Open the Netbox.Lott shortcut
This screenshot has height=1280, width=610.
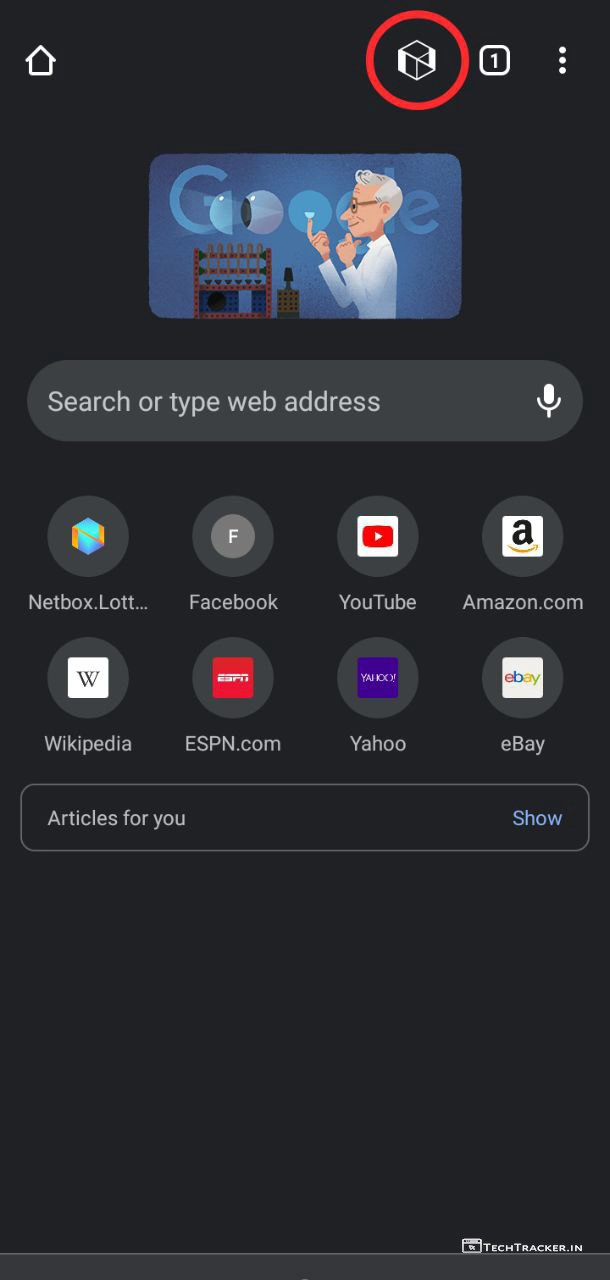(x=88, y=537)
